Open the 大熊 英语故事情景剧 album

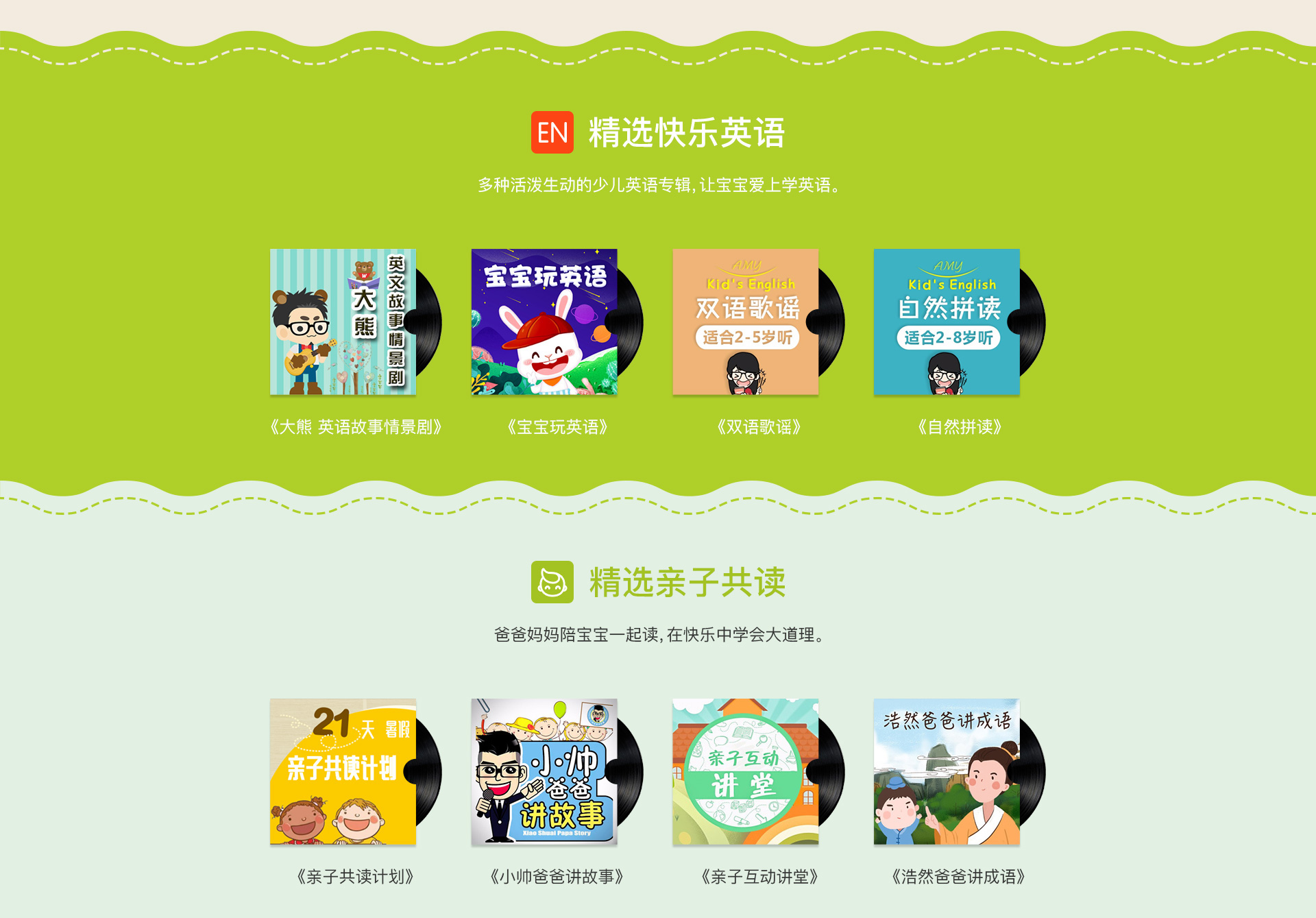343,322
